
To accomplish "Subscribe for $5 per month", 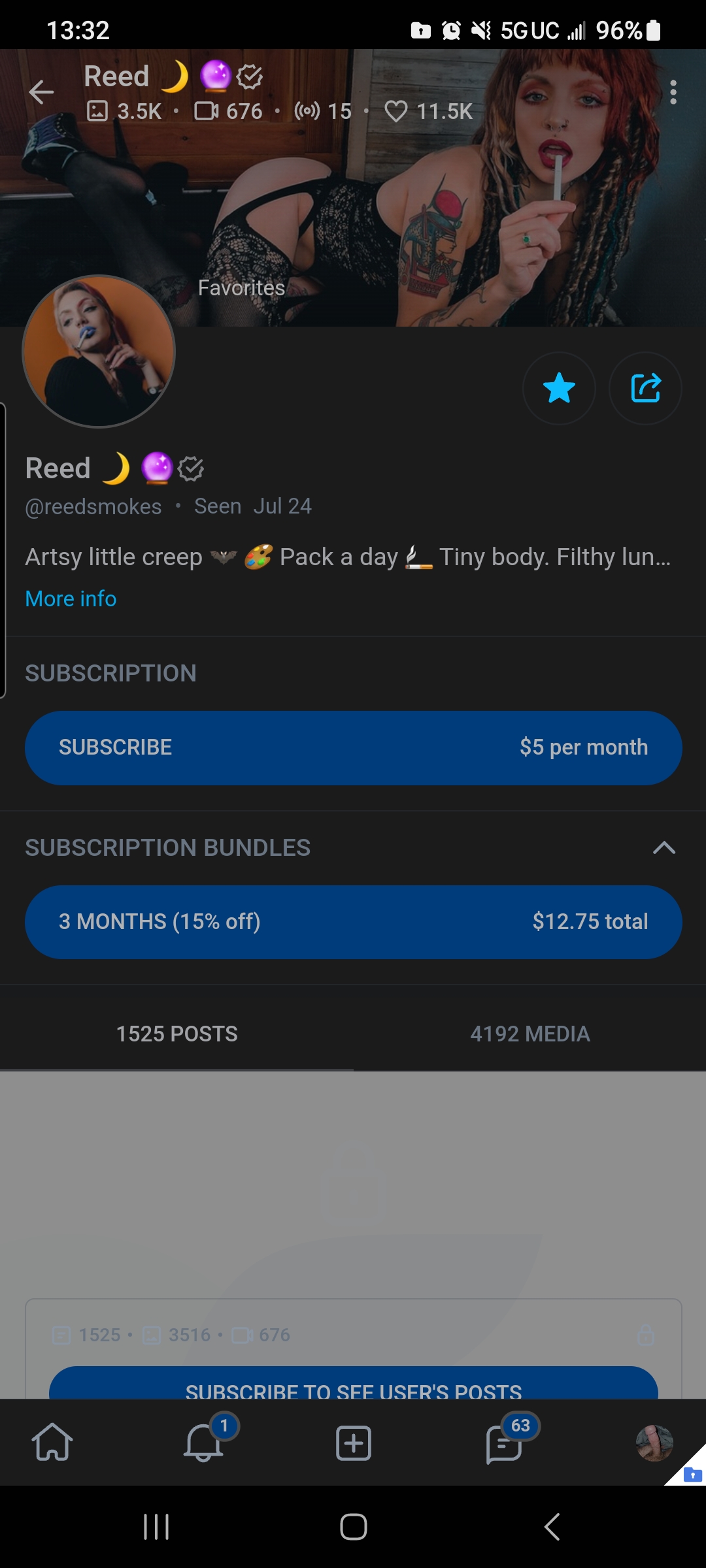I will point(353,747).
